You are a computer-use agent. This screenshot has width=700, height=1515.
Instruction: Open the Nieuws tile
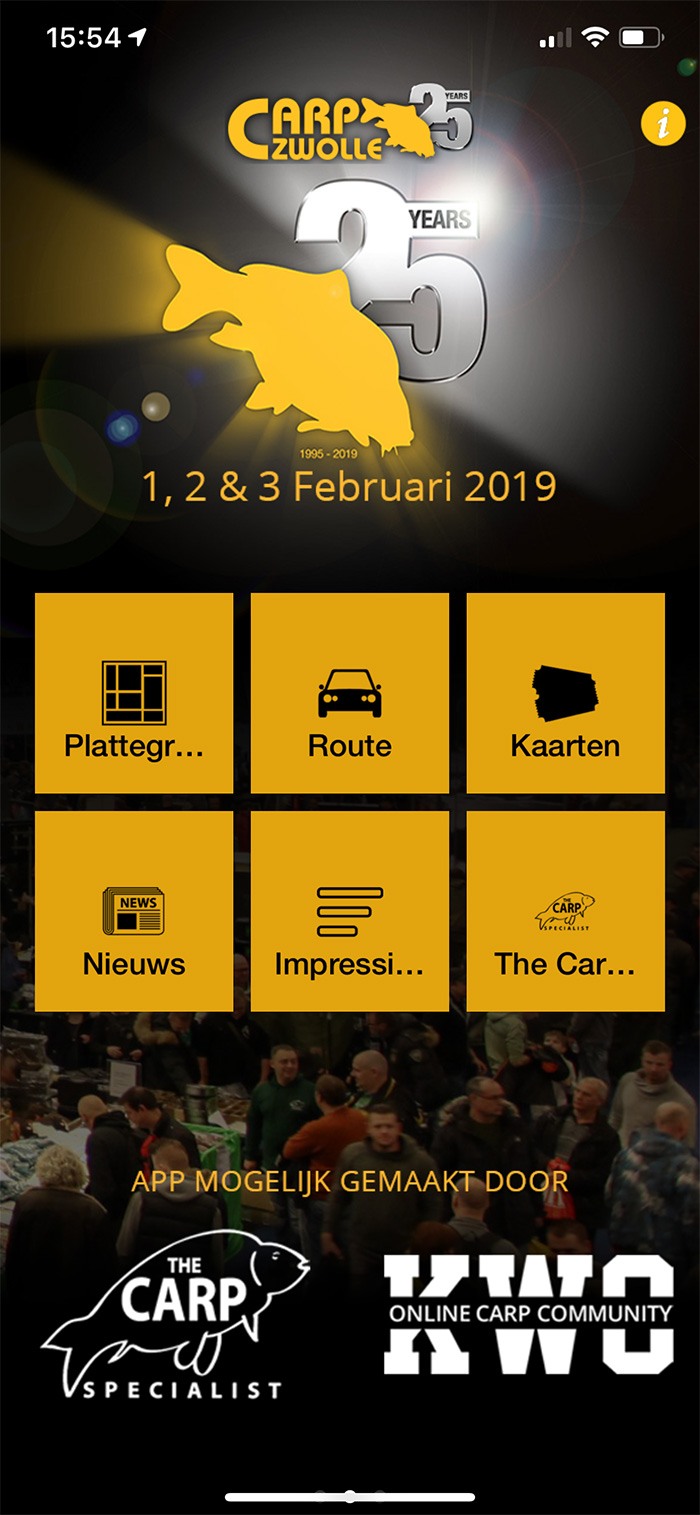click(x=134, y=911)
